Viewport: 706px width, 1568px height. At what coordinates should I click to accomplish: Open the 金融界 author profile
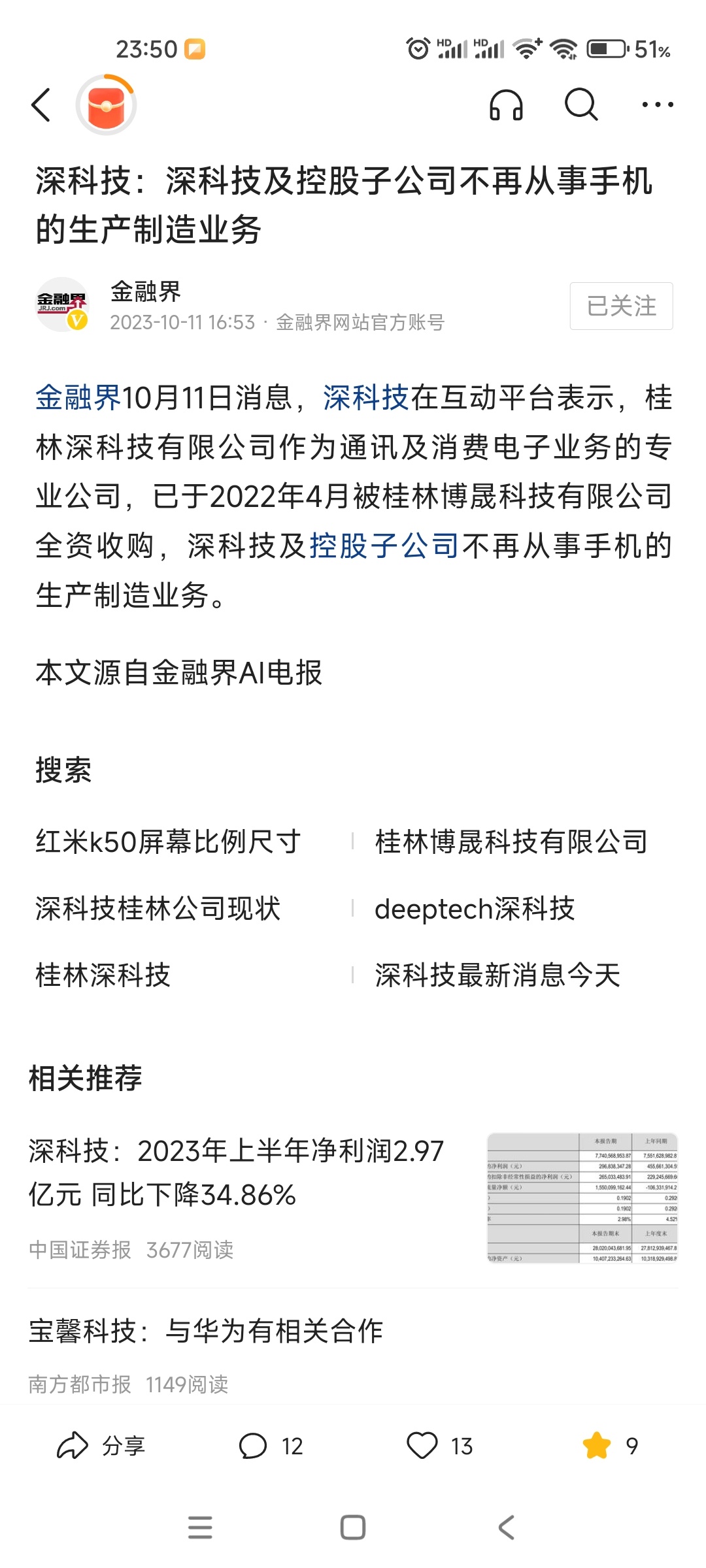146,291
